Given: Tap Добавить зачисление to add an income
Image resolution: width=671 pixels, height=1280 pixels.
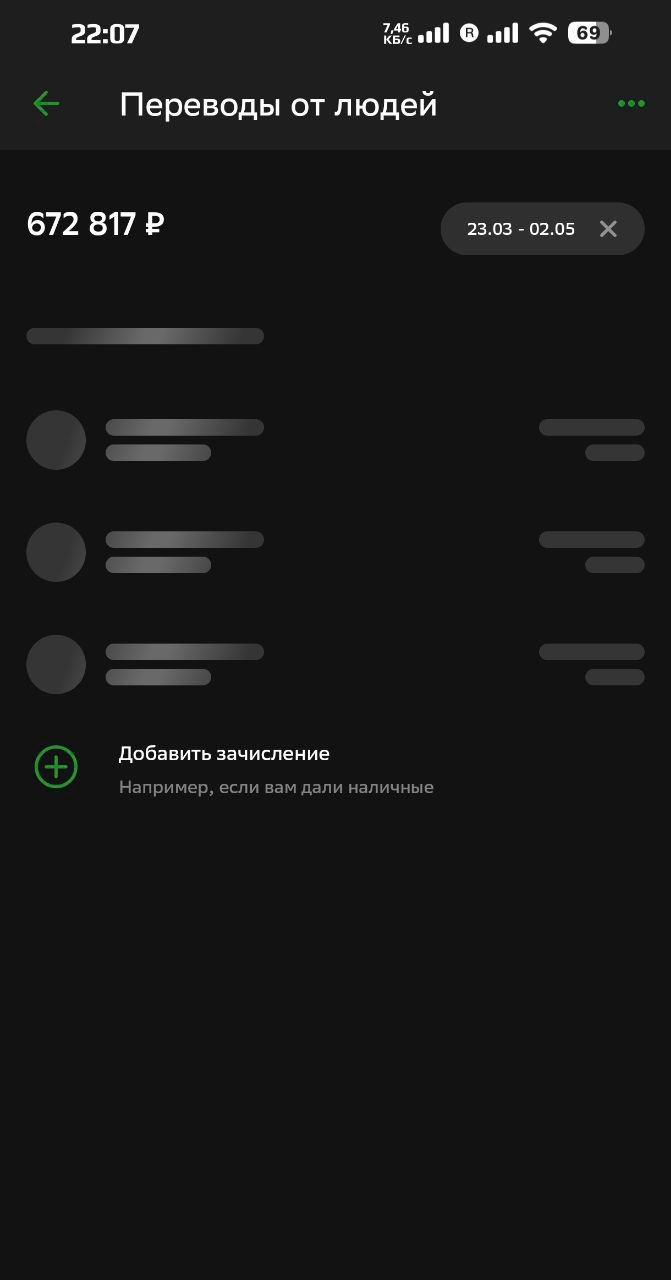Looking at the screenshot, I should click(x=224, y=754).
